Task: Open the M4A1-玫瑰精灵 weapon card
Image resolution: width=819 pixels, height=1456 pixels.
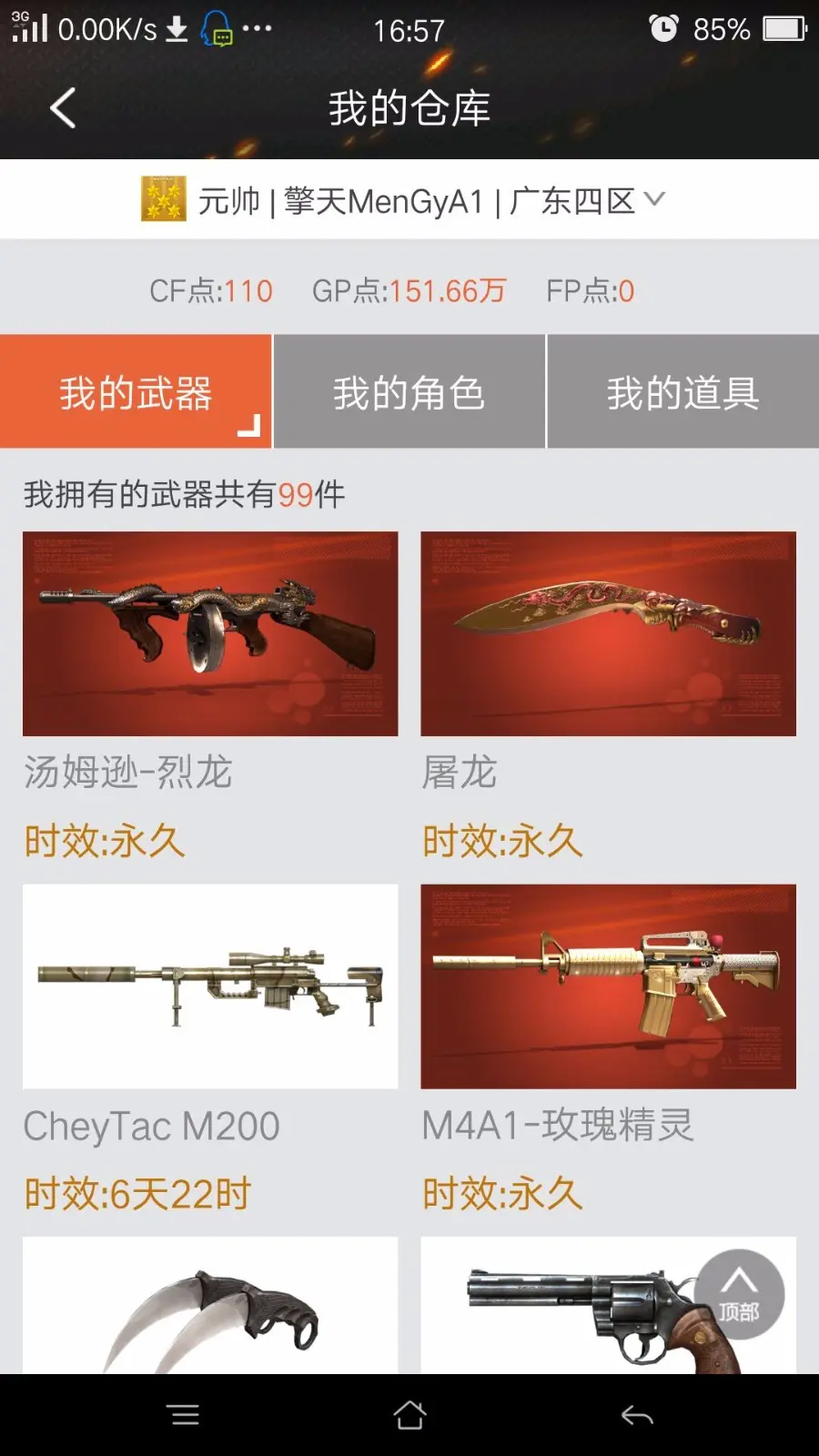Action: click(x=608, y=986)
